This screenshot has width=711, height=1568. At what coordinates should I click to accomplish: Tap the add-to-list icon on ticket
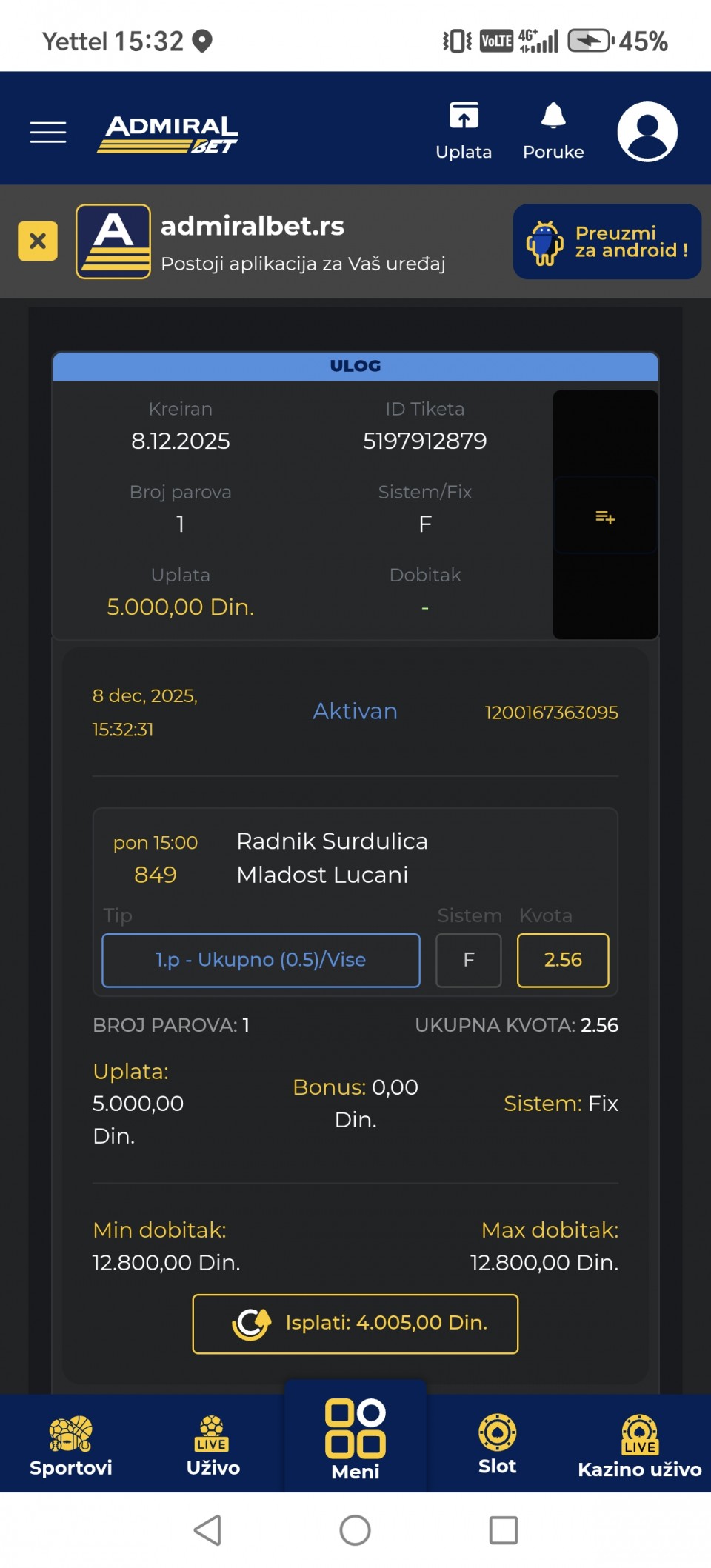(x=605, y=517)
